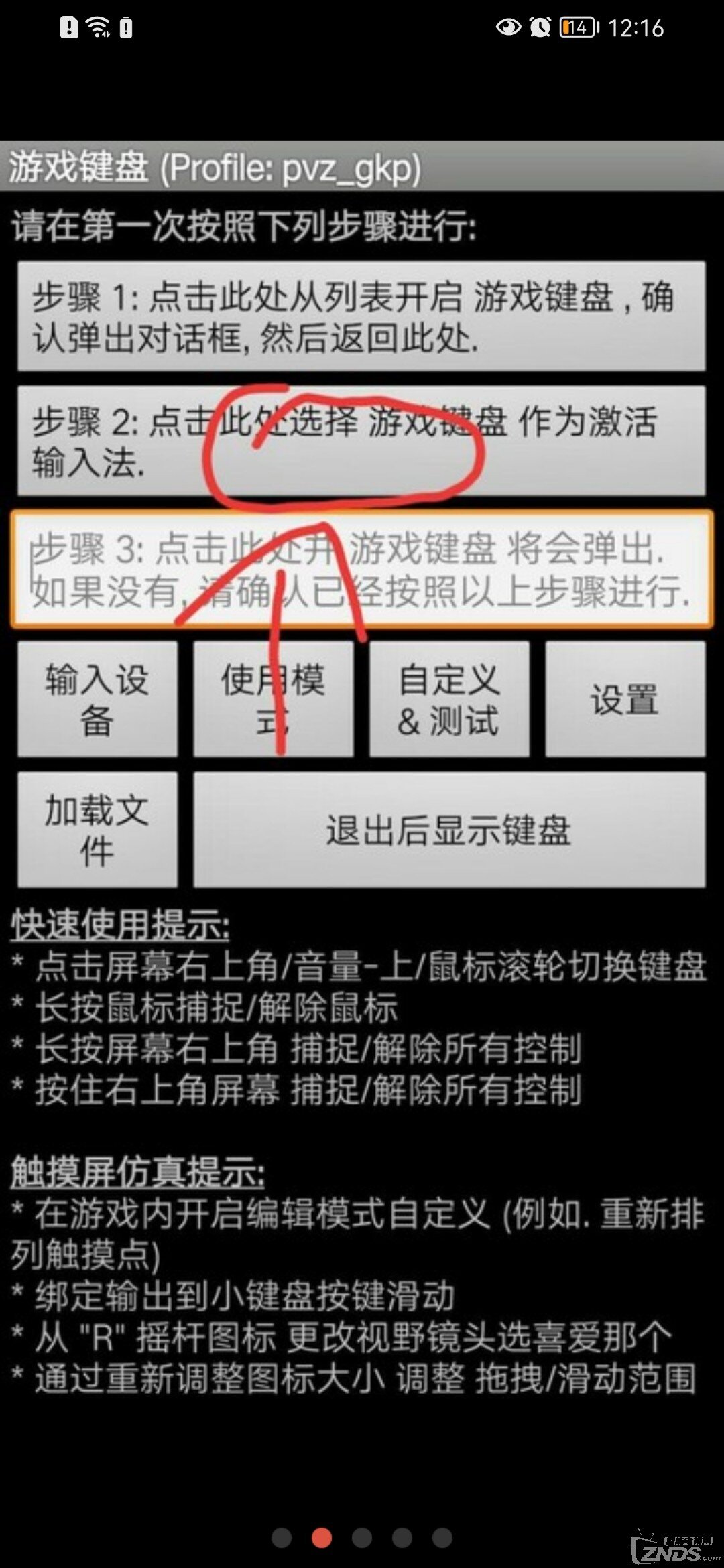Tap 加载文件 to load a file
The height and width of the screenshot is (1568, 724).
[97, 830]
